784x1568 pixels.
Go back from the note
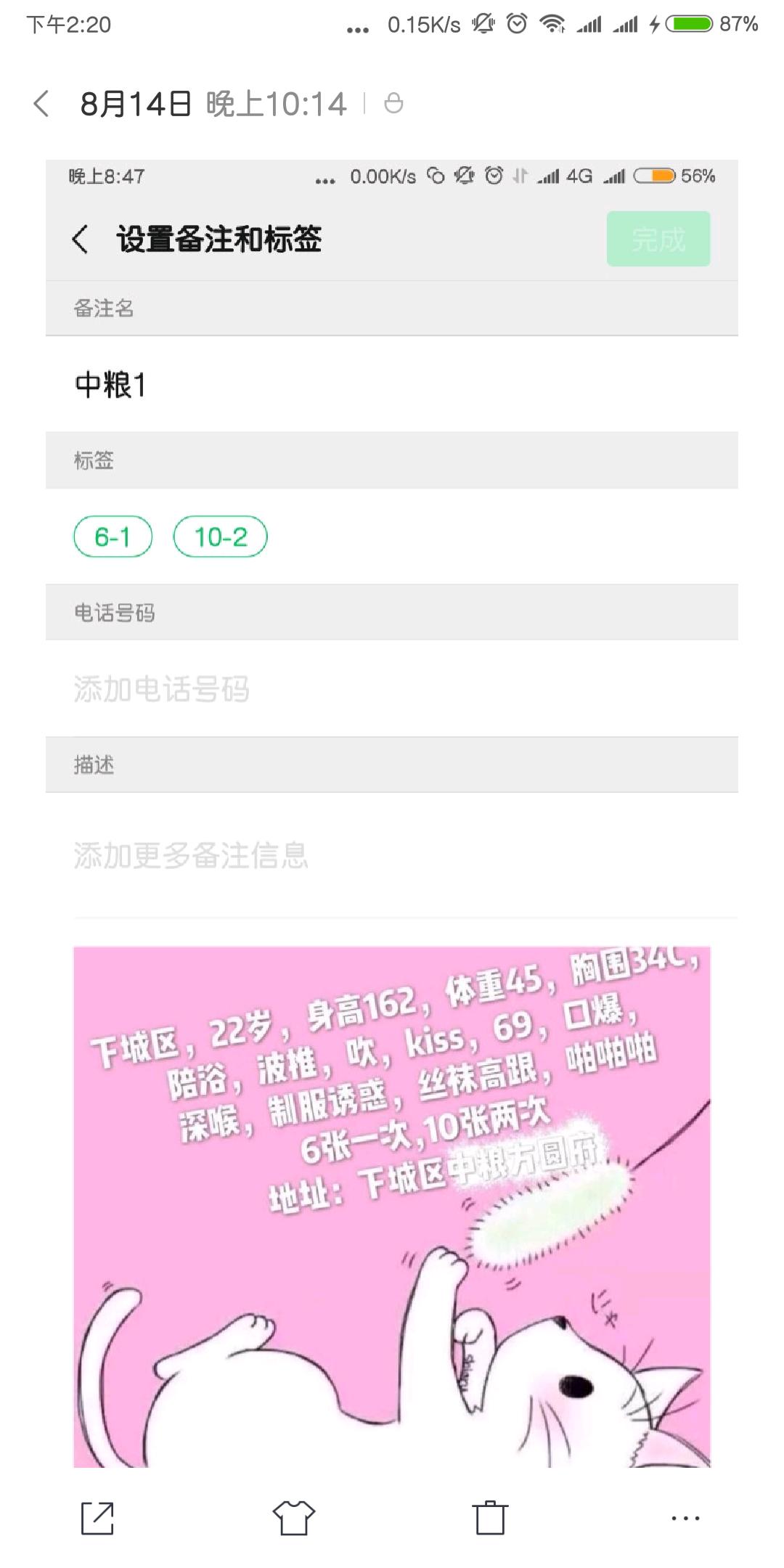point(41,104)
